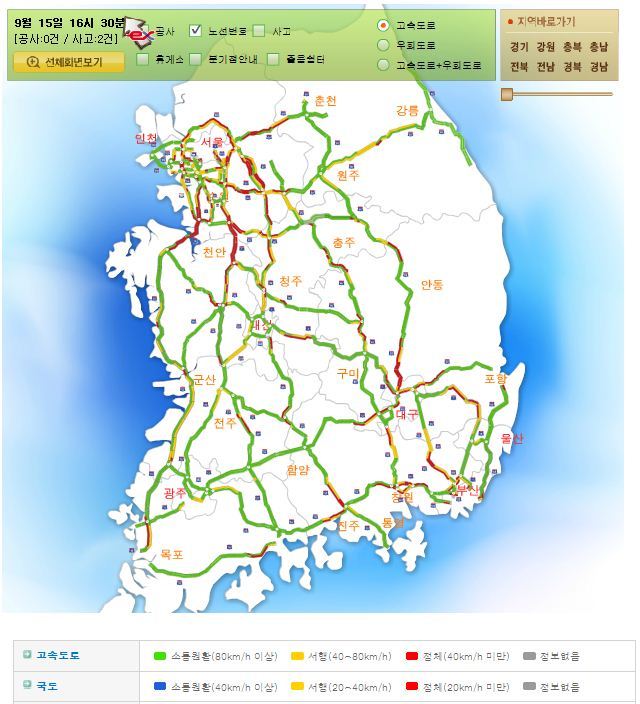Select the 우회도로 radio option

pos(384,45)
